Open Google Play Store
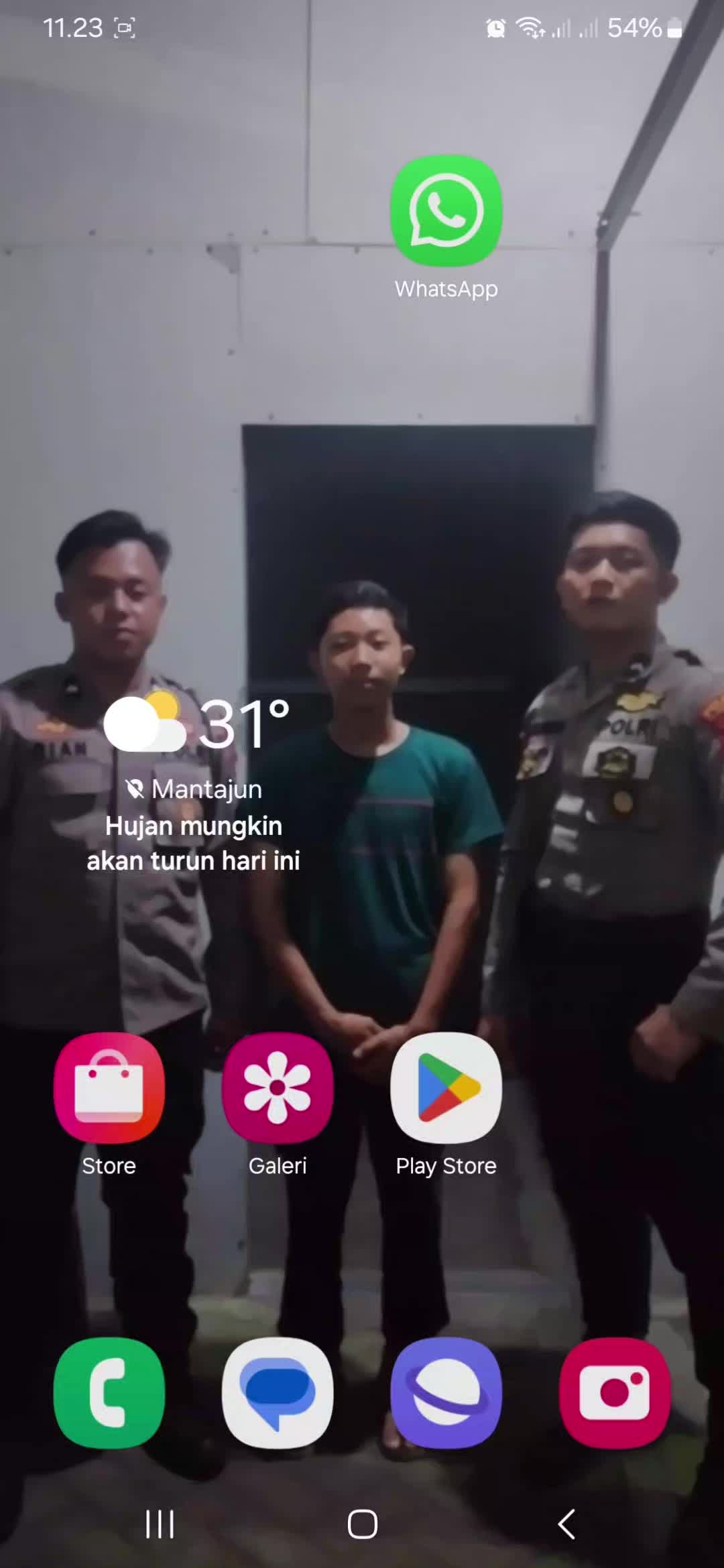This screenshot has width=724, height=1568. pos(446,1088)
